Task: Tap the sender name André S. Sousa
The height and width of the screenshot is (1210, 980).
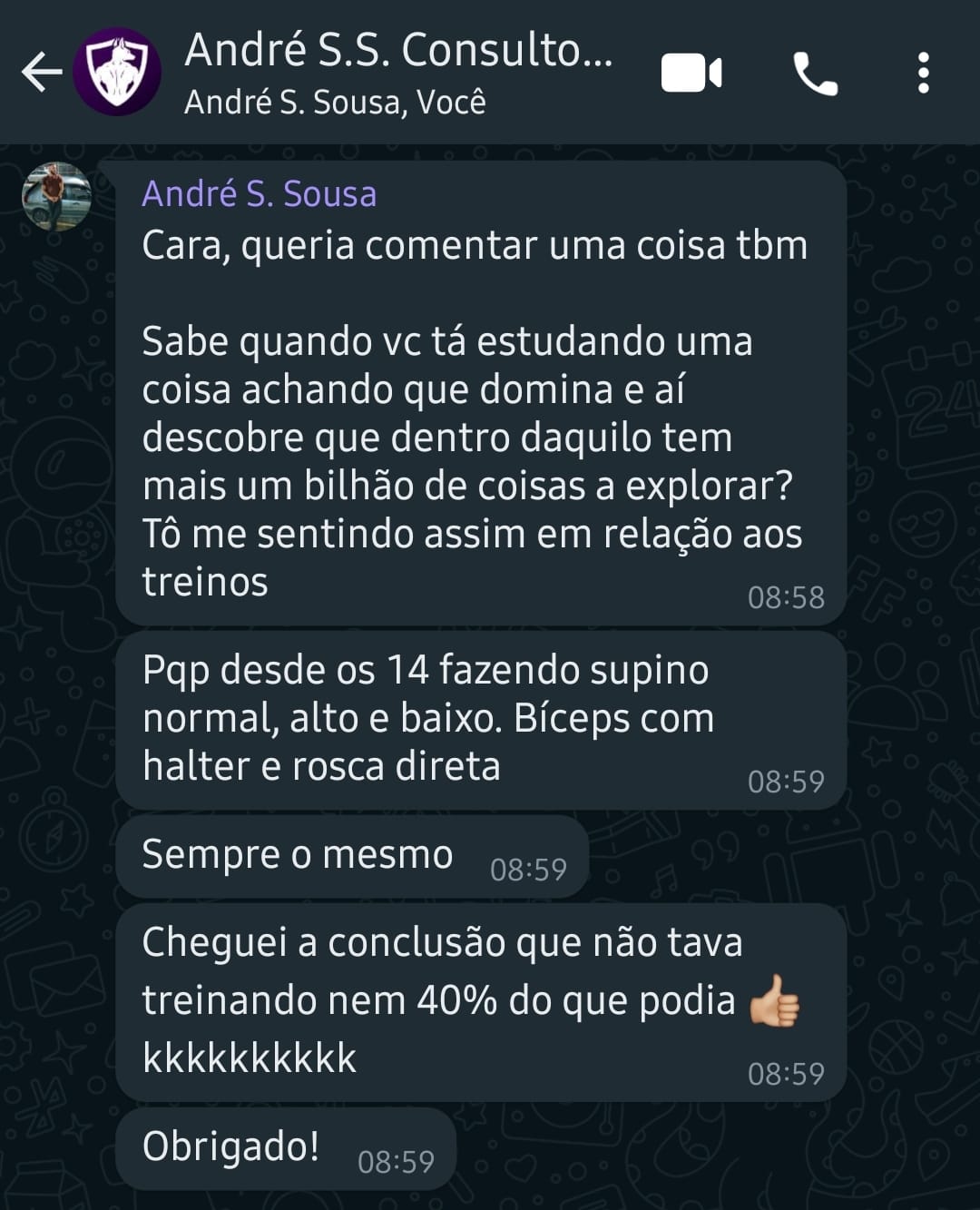Action: click(x=259, y=194)
